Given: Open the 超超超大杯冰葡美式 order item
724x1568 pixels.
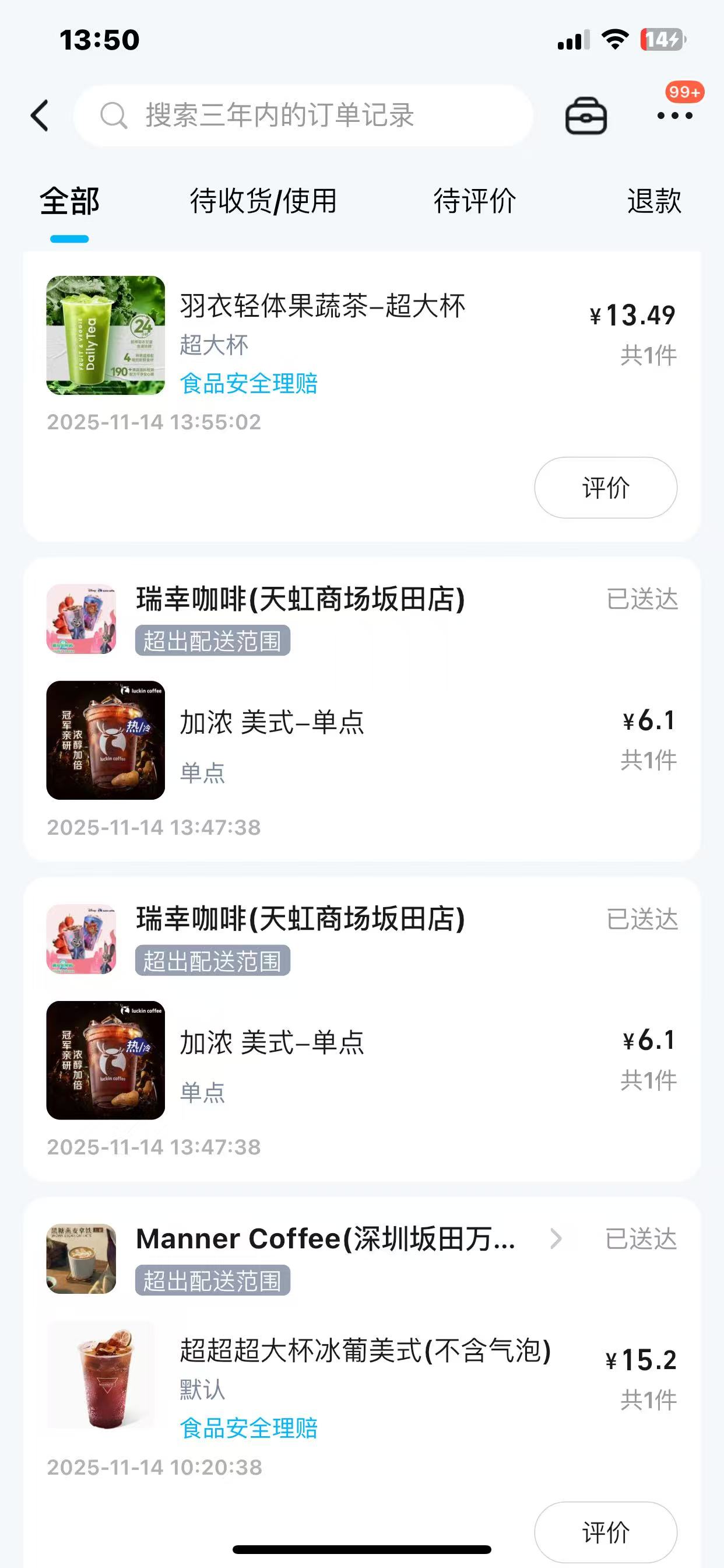Looking at the screenshot, I should tap(365, 1352).
